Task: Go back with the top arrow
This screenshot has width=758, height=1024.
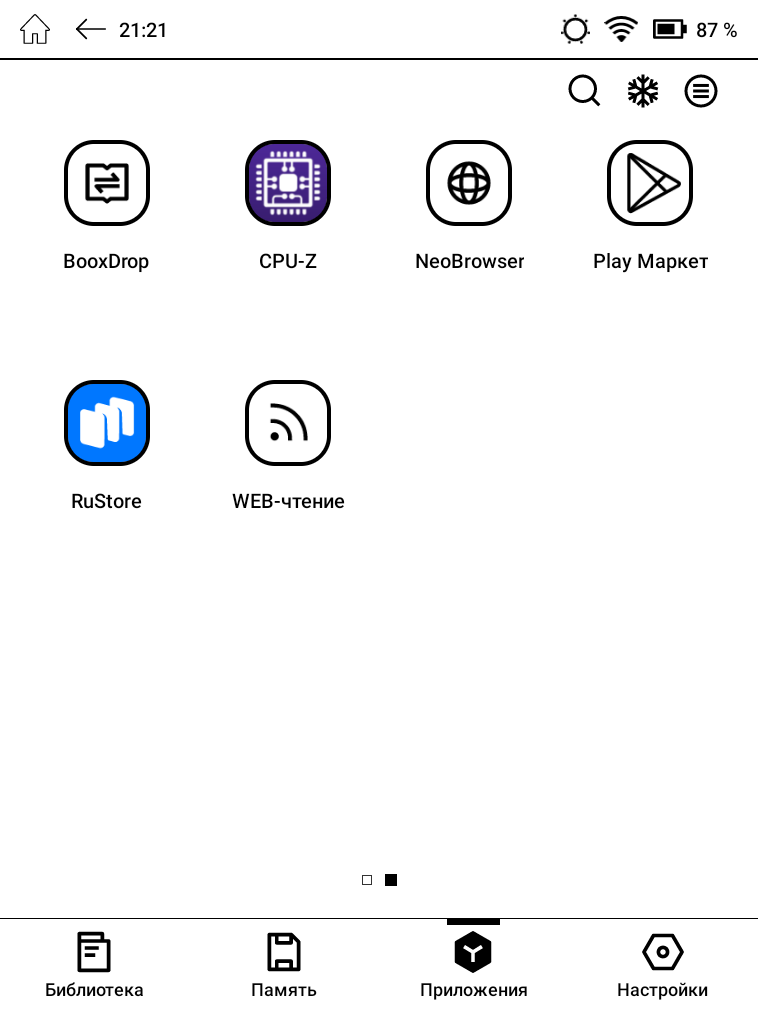Action: [91, 30]
